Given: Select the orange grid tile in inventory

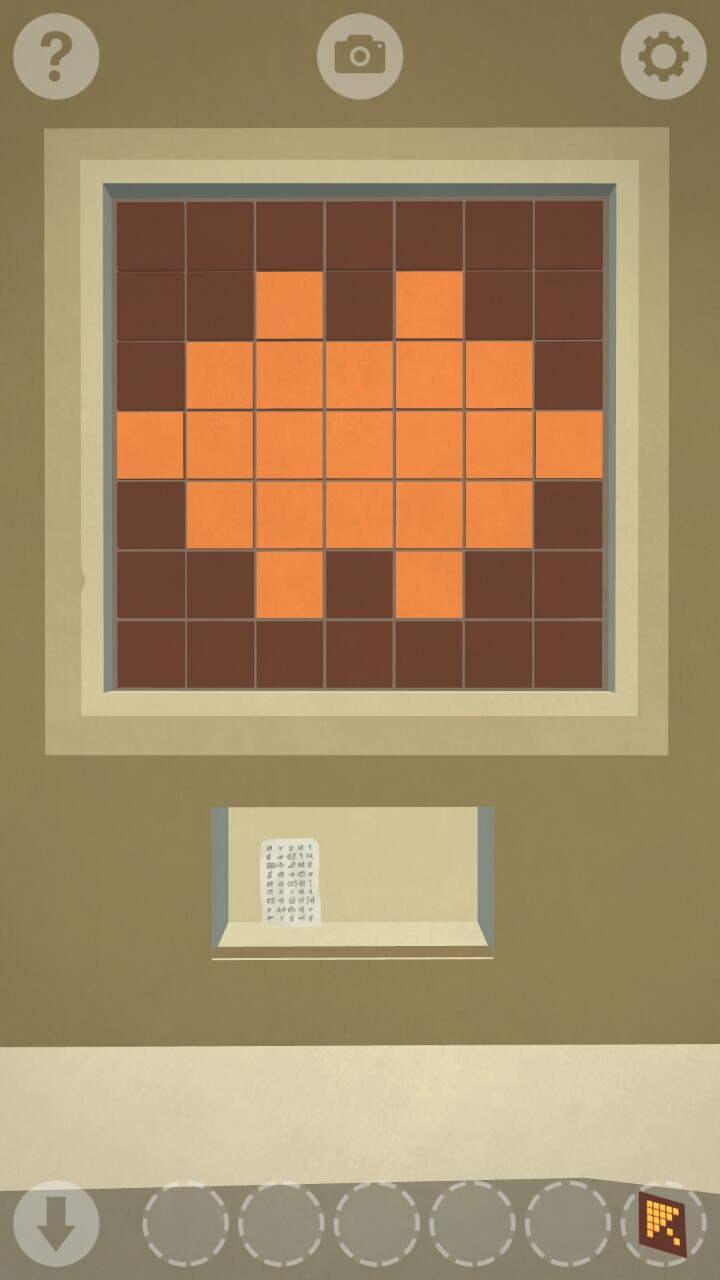Looking at the screenshot, I should pos(663,1224).
